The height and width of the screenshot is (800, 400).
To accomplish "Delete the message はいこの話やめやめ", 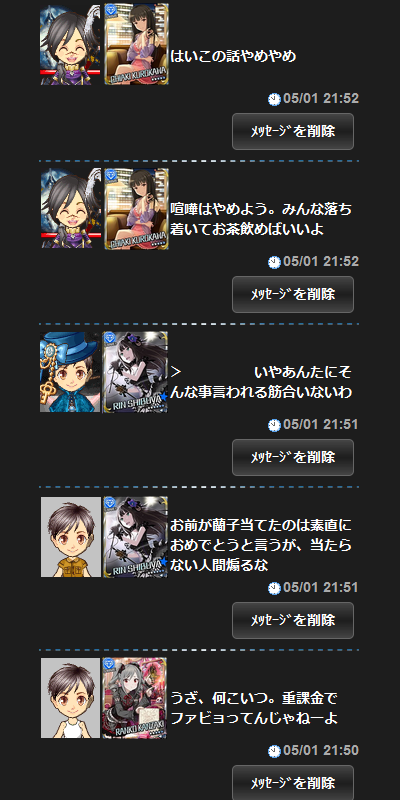I will click(x=293, y=131).
